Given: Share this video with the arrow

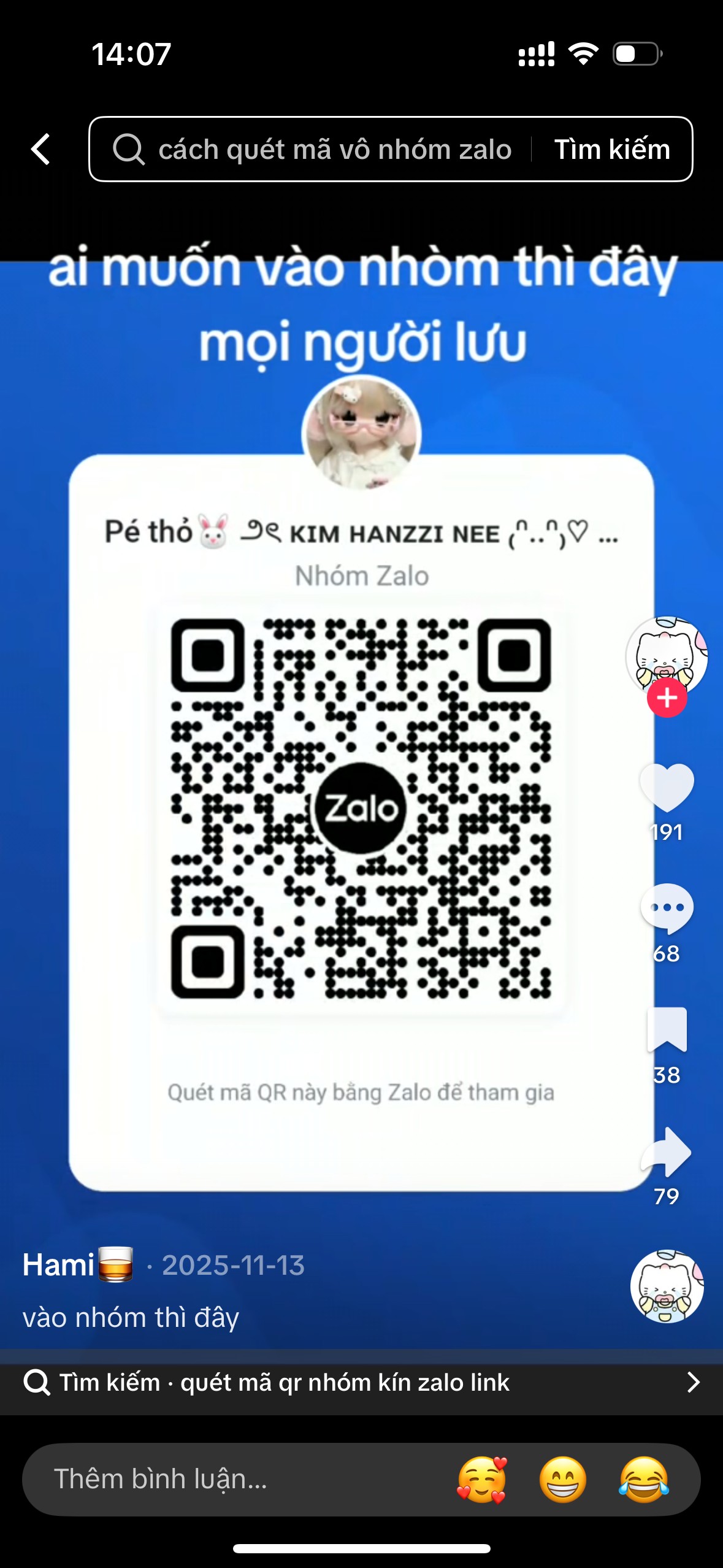Looking at the screenshot, I should [x=667, y=1151].
